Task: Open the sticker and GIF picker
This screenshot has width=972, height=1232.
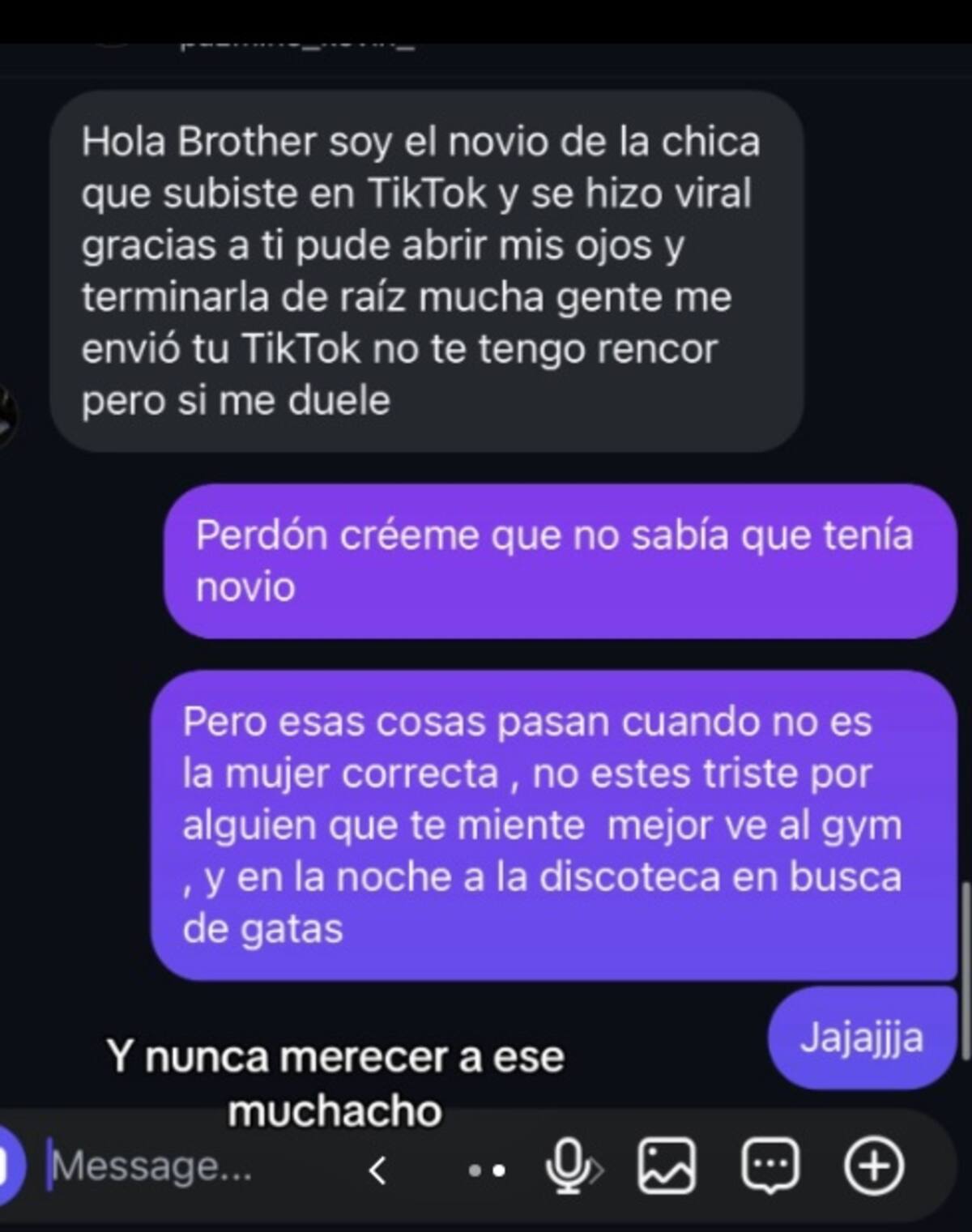Action: point(770,1166)
